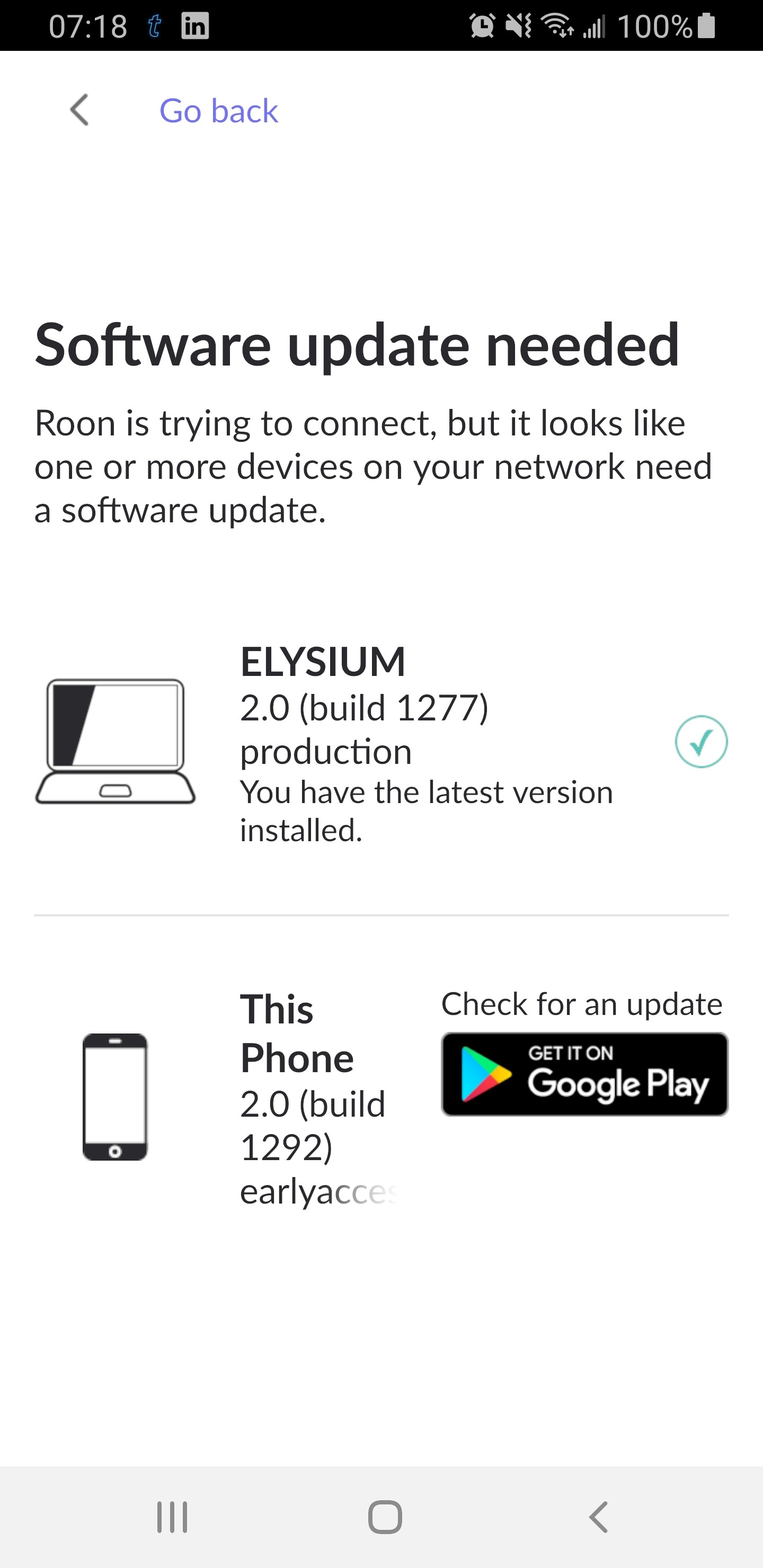Follow the Go back link
This screenshot has width=763, height=1568.
pos(218,111)
